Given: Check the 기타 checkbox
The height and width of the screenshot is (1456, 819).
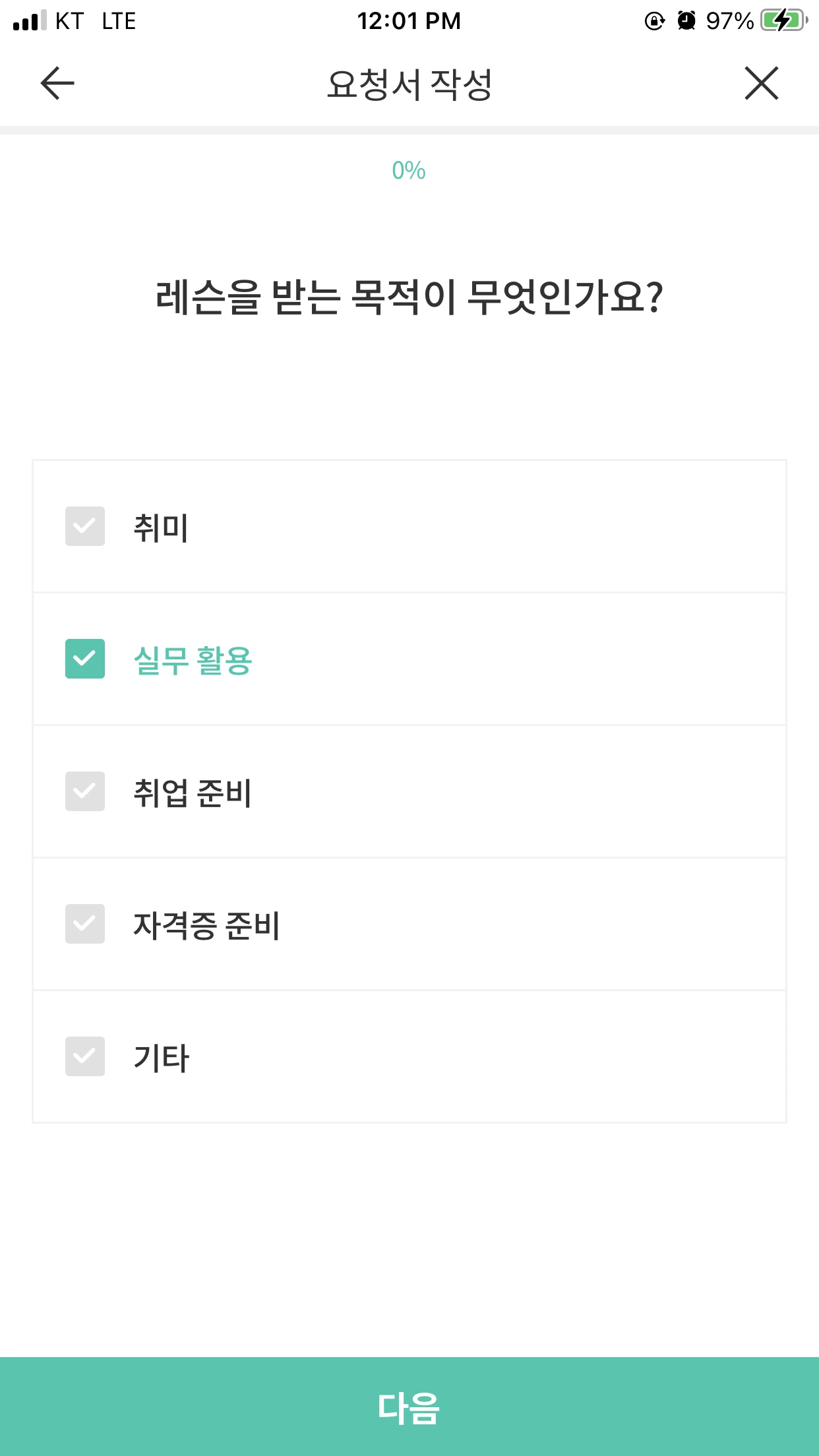Looking at the screenshot, I should [x=84, y=1057].
